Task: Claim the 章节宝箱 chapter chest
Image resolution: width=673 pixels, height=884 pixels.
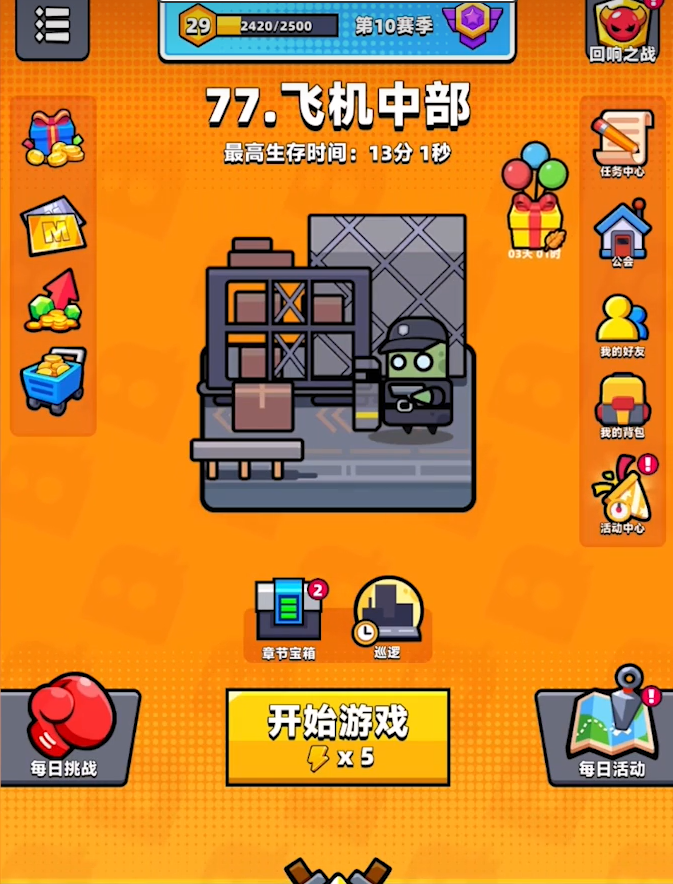Action: [x=288, y=617]
